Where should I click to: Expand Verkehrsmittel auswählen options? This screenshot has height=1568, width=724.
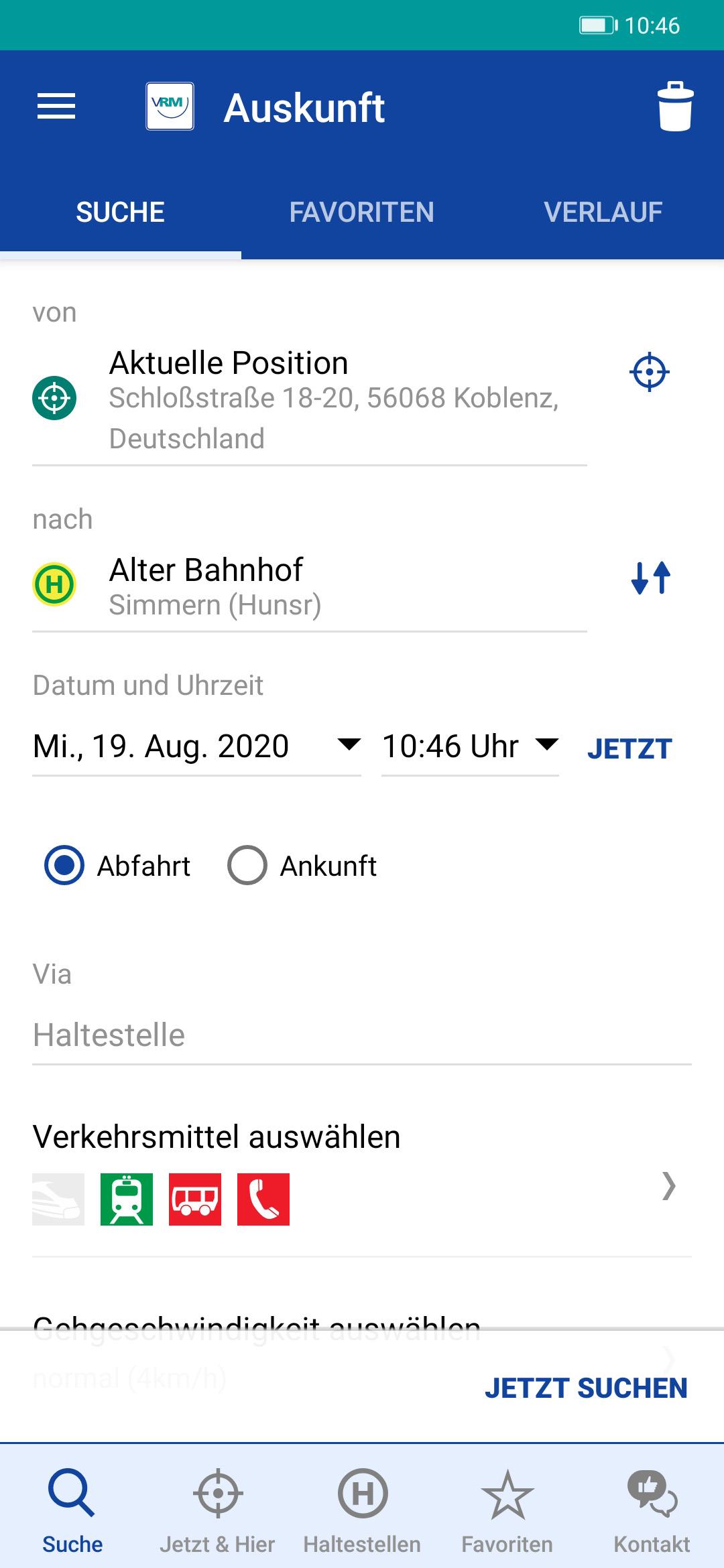point(362,1179)
